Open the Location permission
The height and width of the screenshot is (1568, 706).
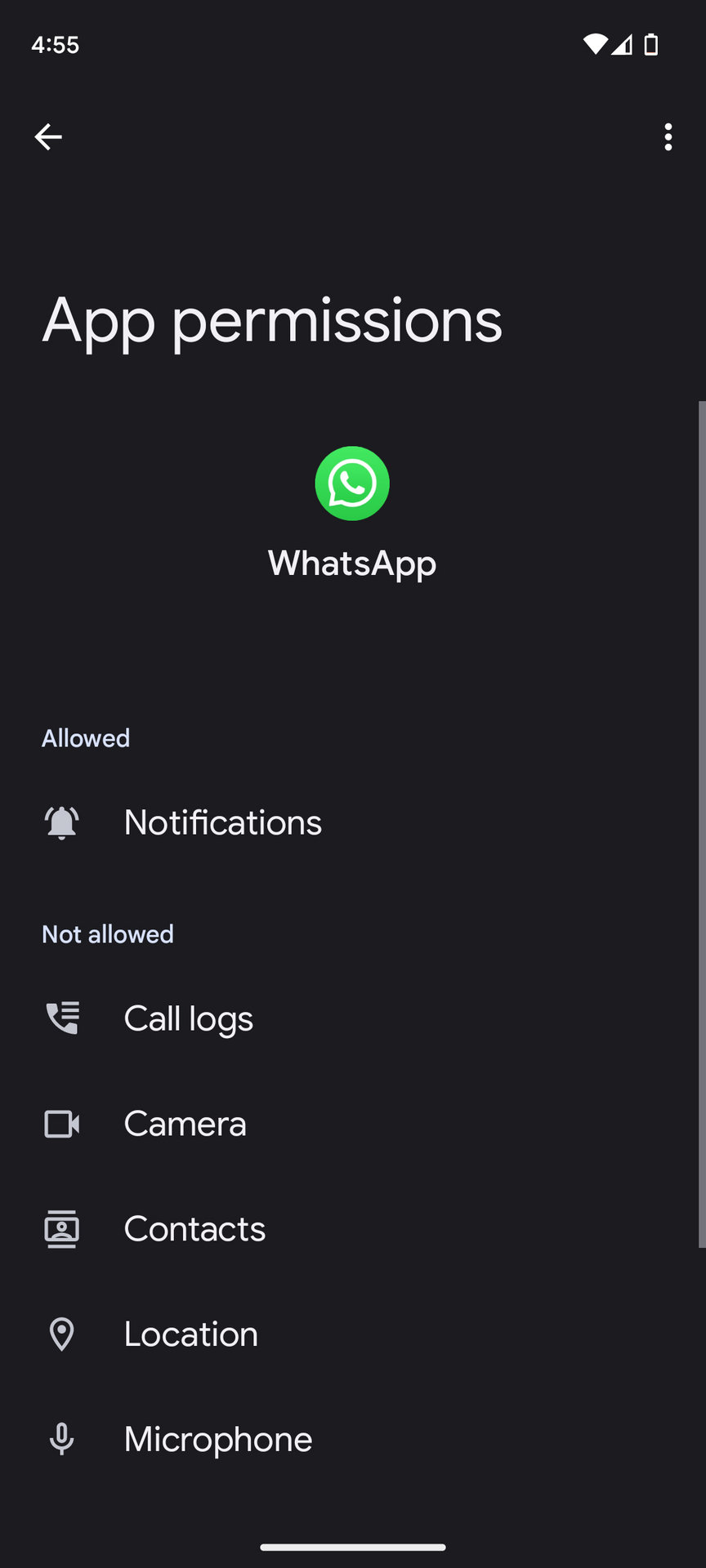[x=191, y=1334]
